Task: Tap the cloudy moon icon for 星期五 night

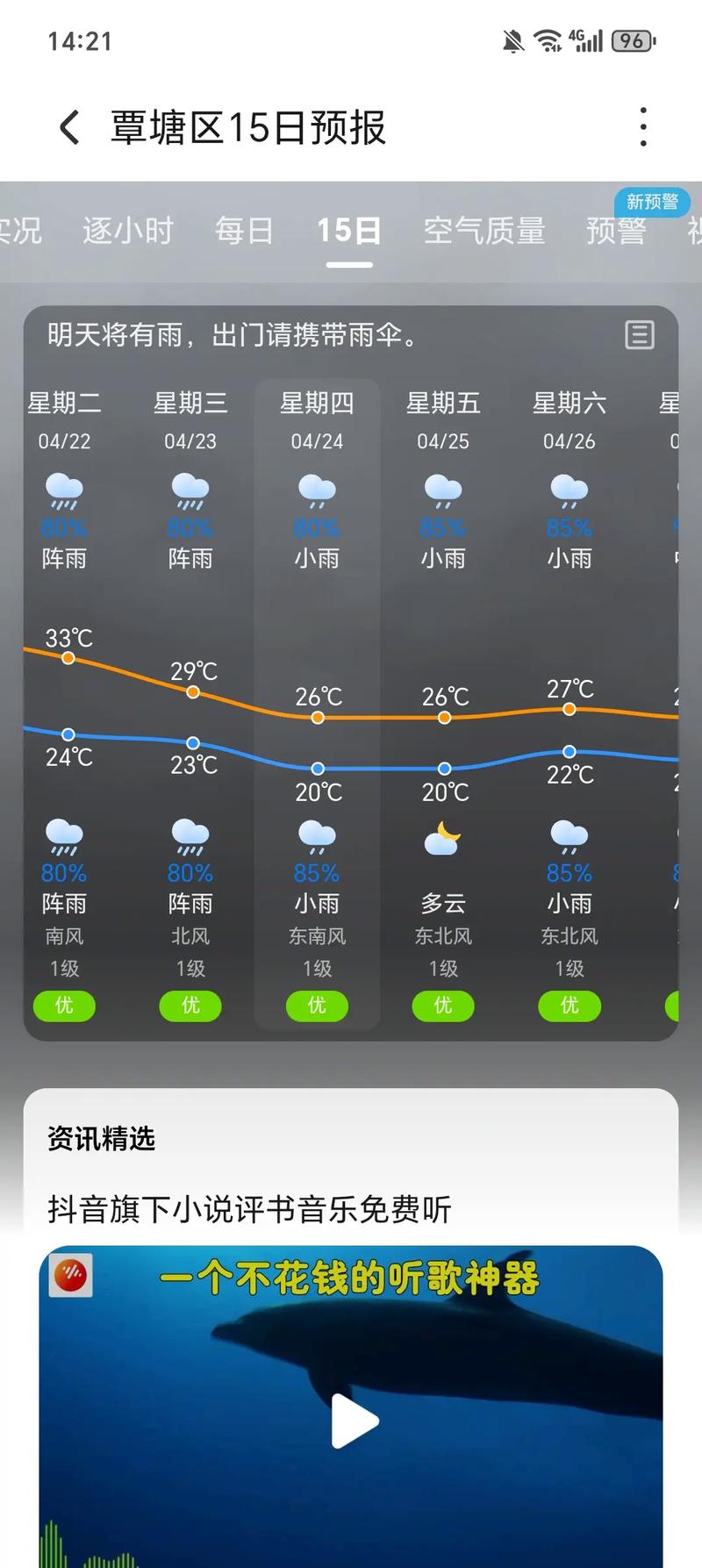Action: click(442, 838)
